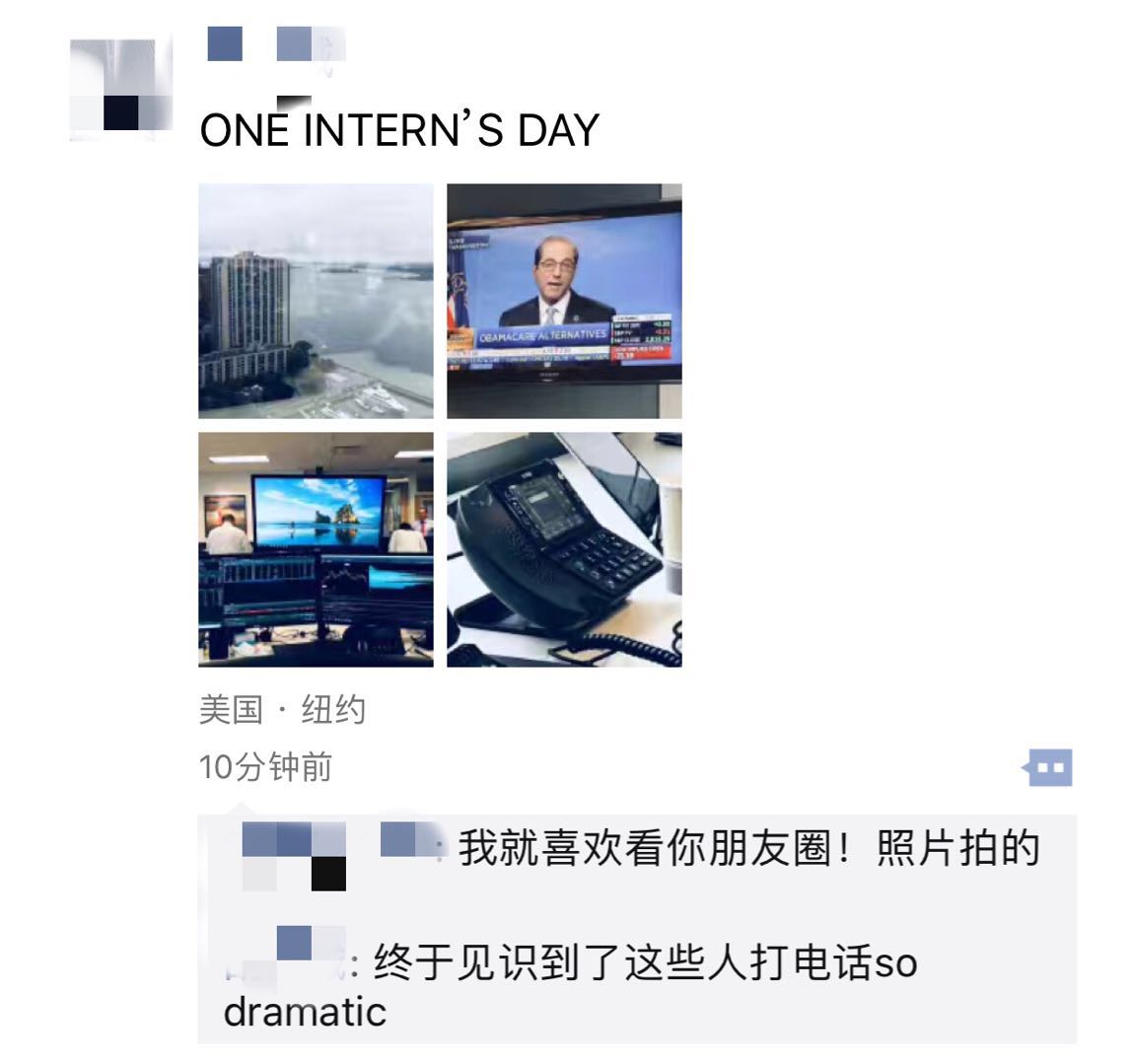This screenshot has height=1064, width=1131.
Task: Tap the 美国·纽约 location tag
Action: coord(282,710)
